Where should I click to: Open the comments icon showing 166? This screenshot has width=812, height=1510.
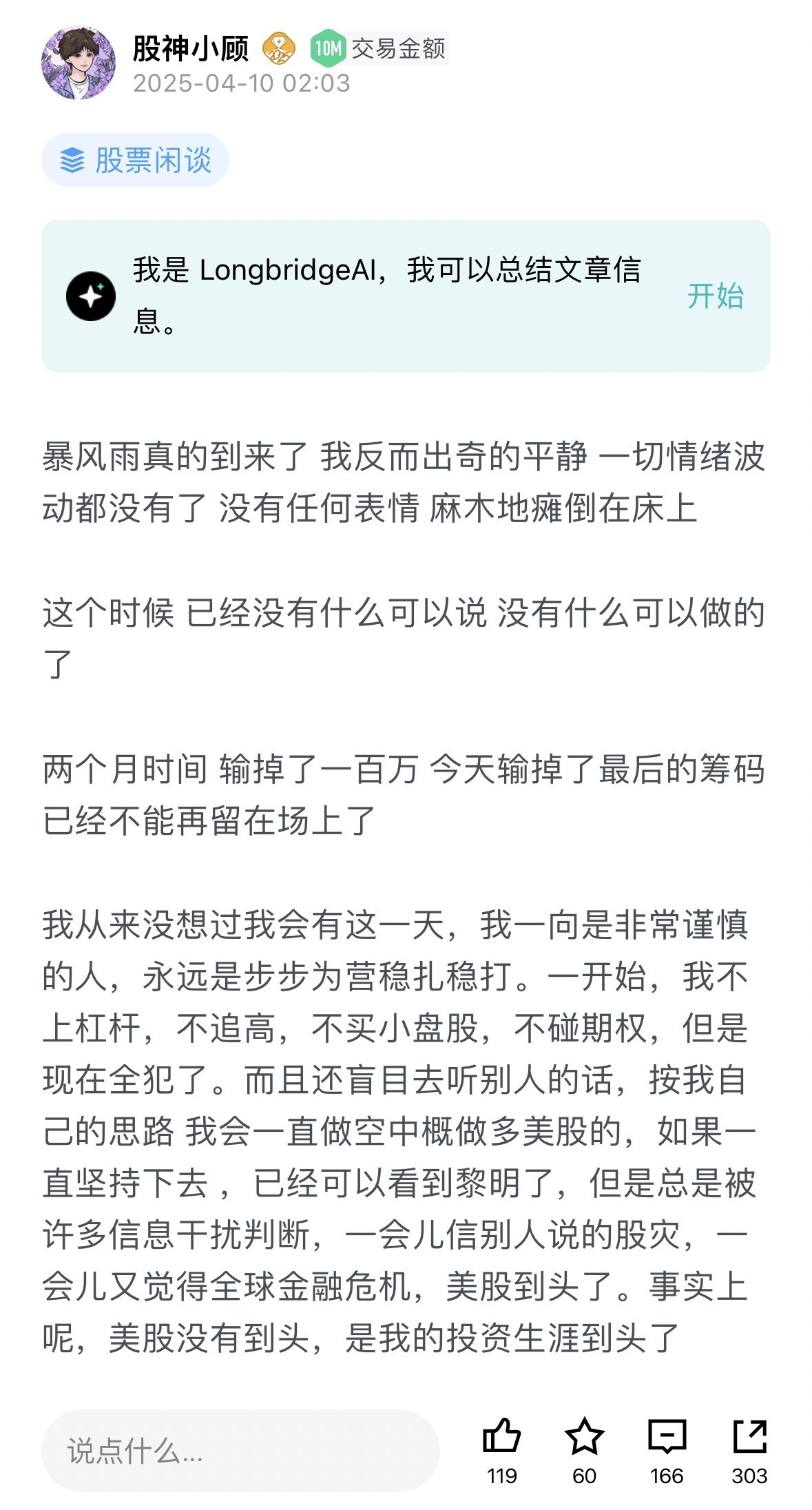pyautogui.click(x=667, y=1437)
